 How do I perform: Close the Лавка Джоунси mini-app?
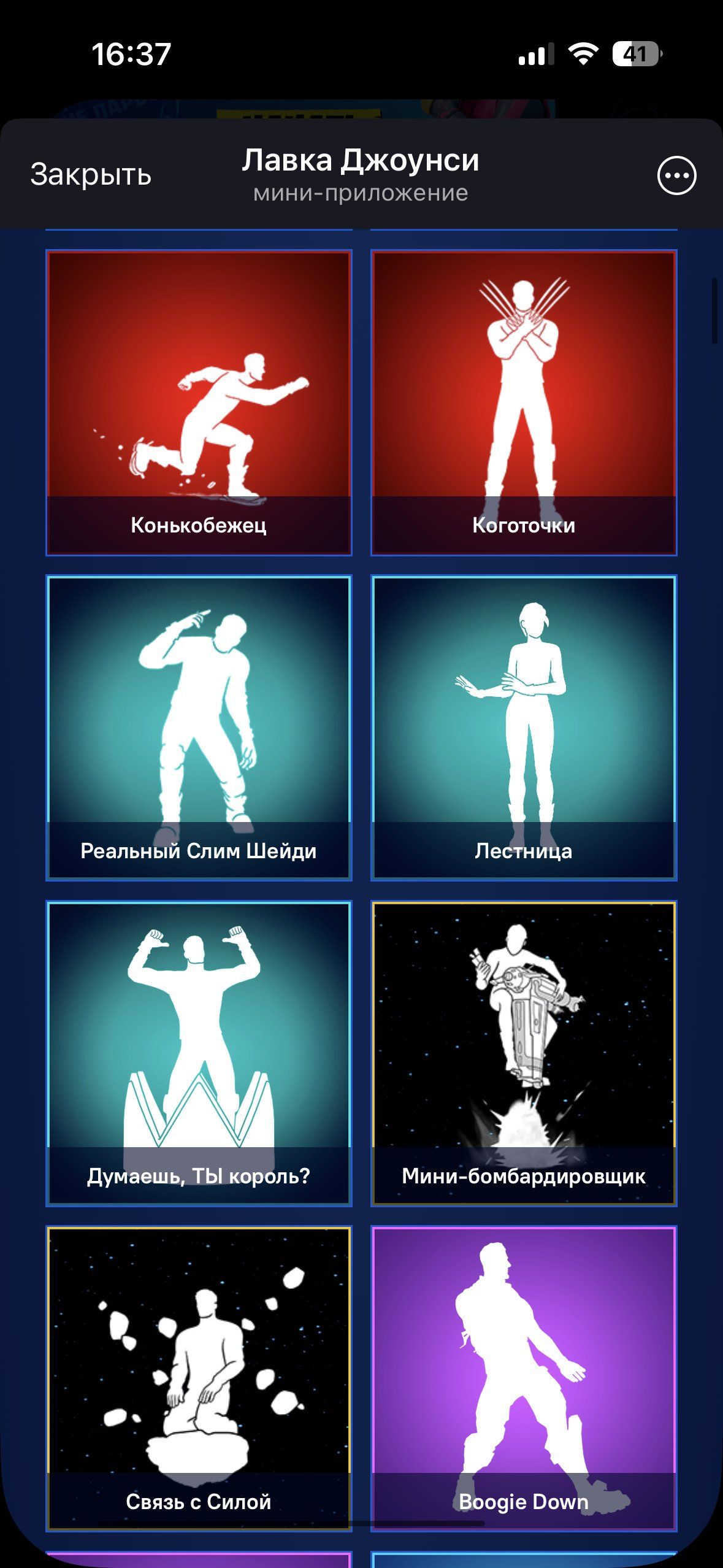(91, 175)
